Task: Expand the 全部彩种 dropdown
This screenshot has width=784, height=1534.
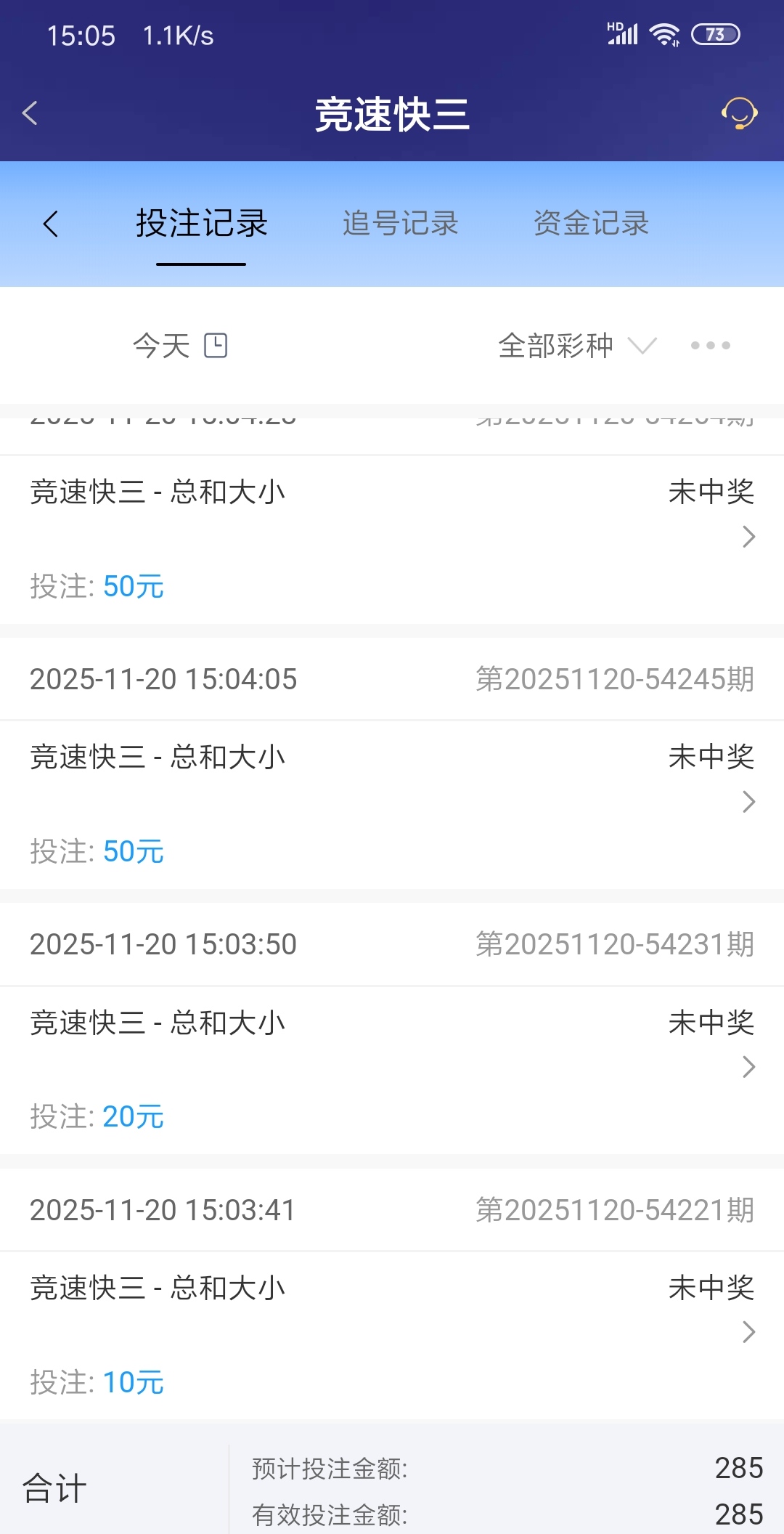Action: [576, 346]
